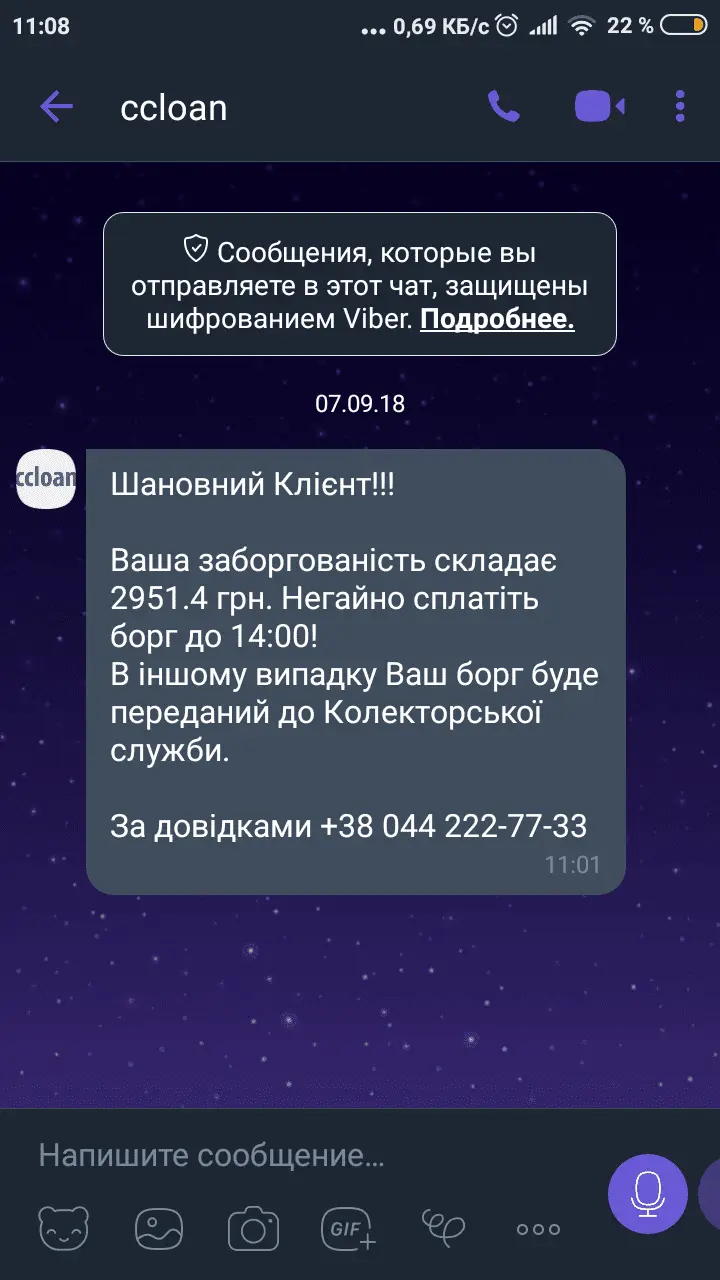Start a voice call with ccloan
Screen dimensions: 720x1280
coord(503,106)
